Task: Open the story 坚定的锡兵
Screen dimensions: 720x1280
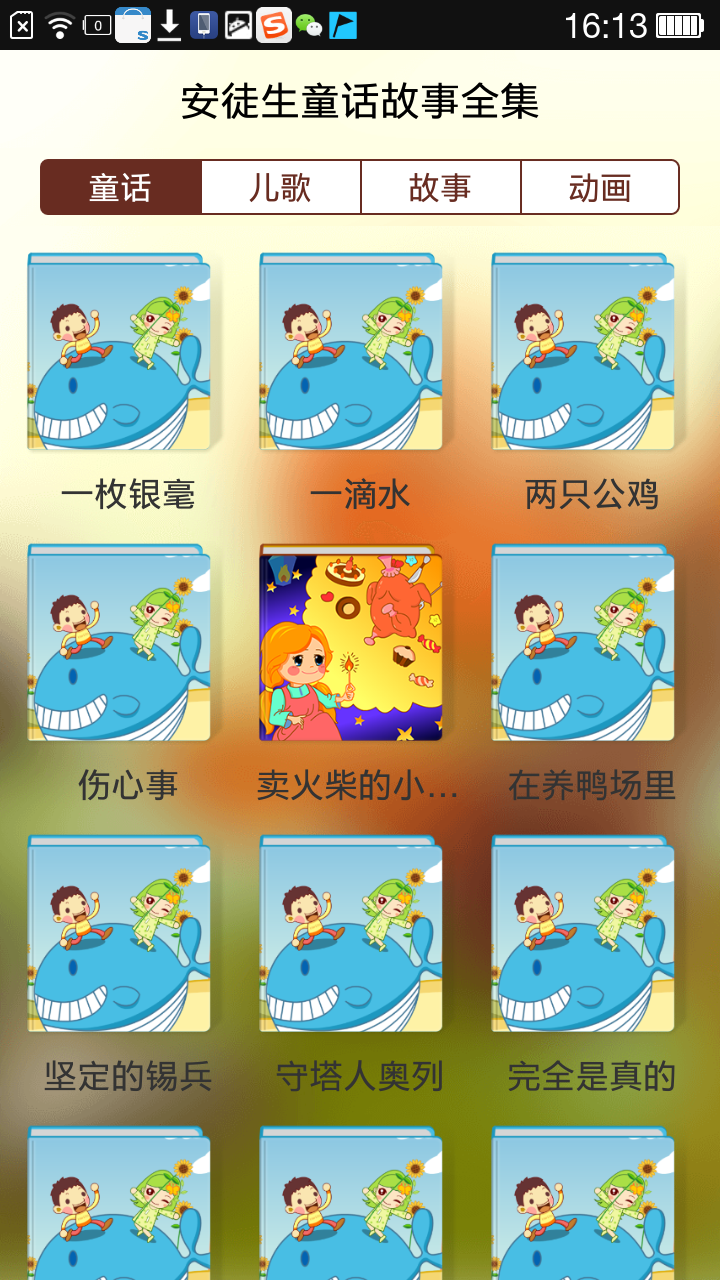Action: pyautogui.click(x=120, y=934)
